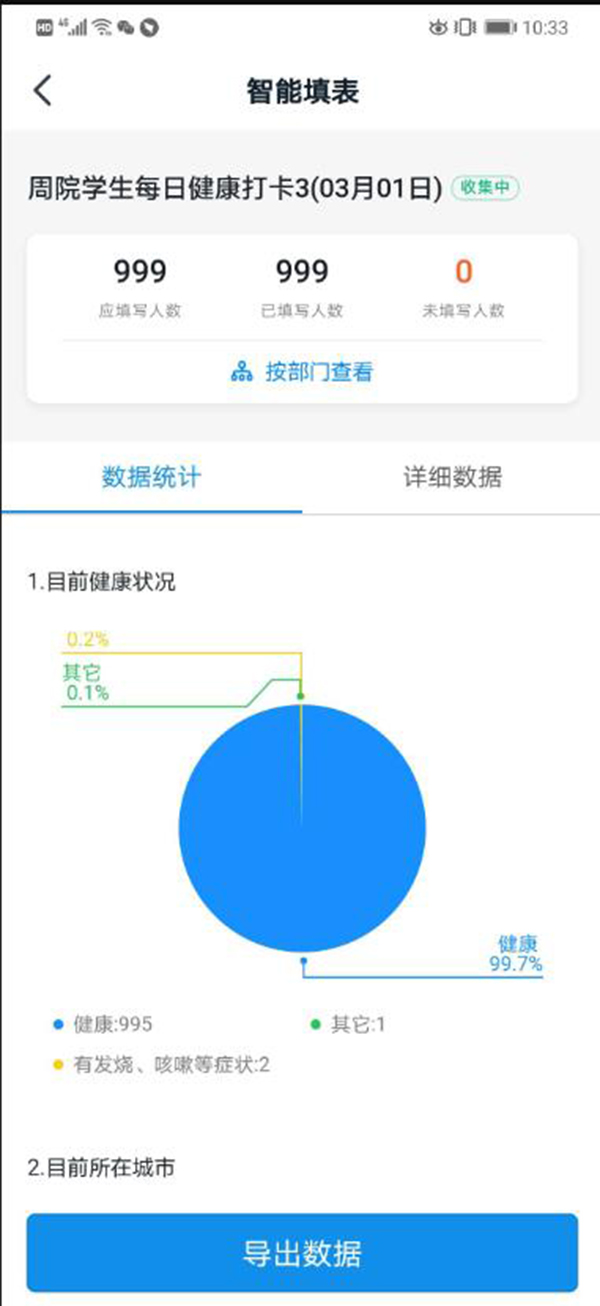Toggle the 其它:1 legend item
600x1306 pixels.
(348, 1023)
